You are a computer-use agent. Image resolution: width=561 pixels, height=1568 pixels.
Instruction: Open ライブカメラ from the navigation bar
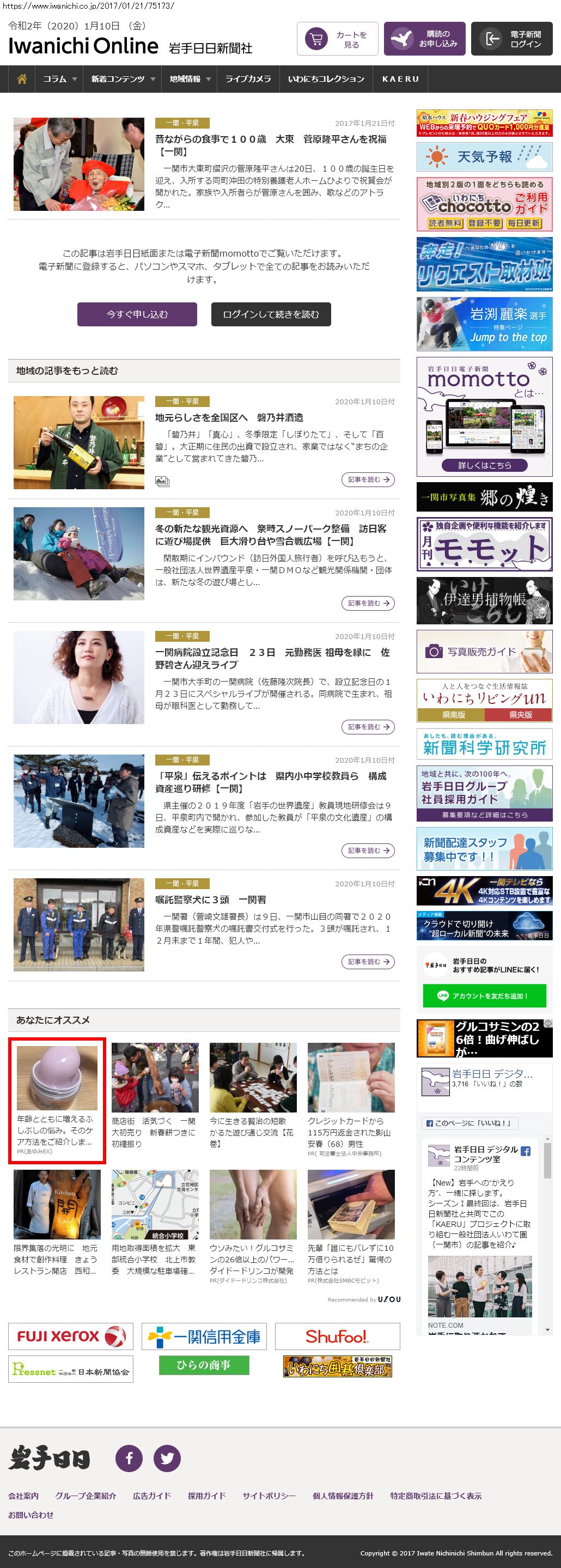click(248, 79)
